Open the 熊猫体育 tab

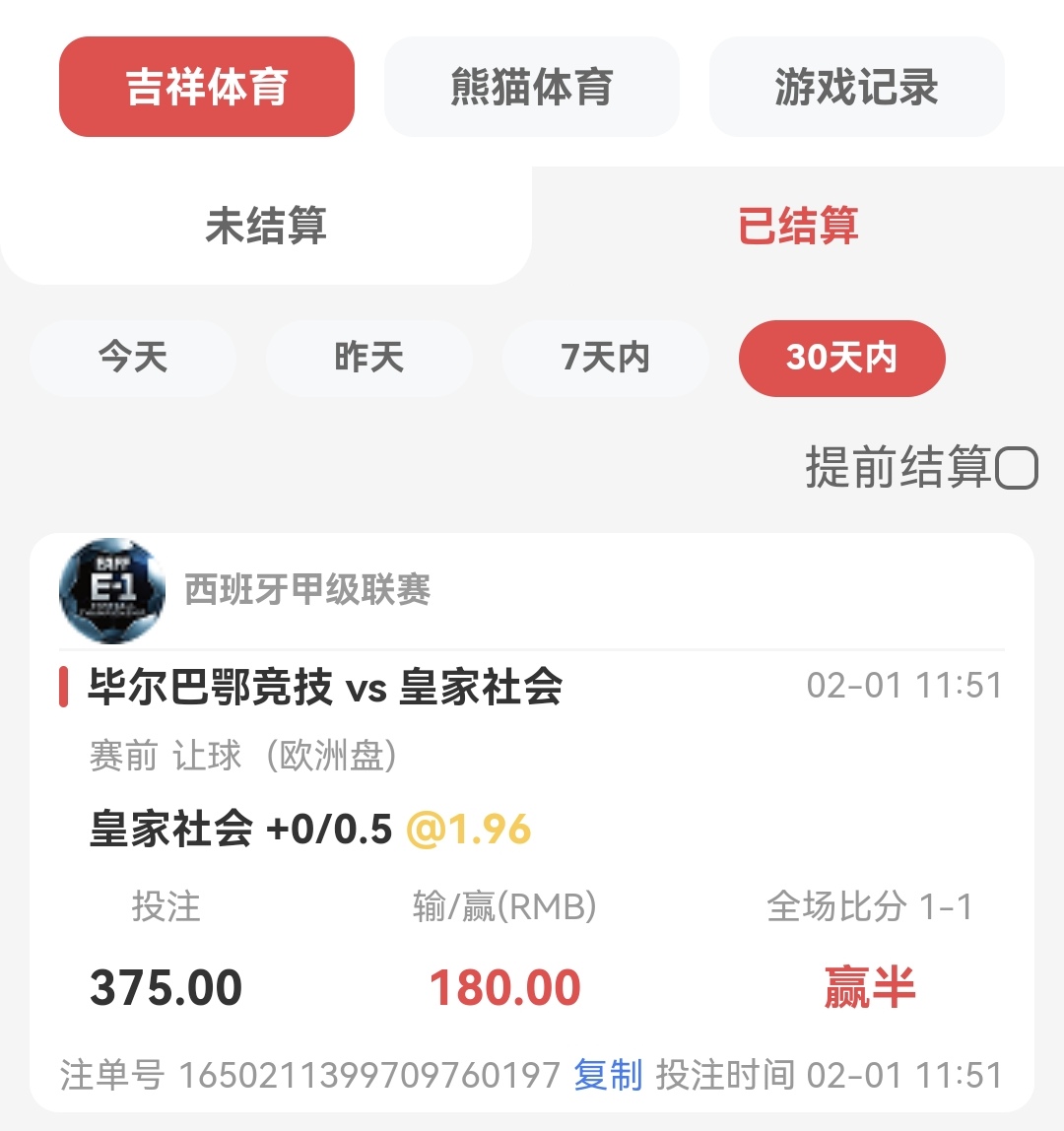coord(532,87)
